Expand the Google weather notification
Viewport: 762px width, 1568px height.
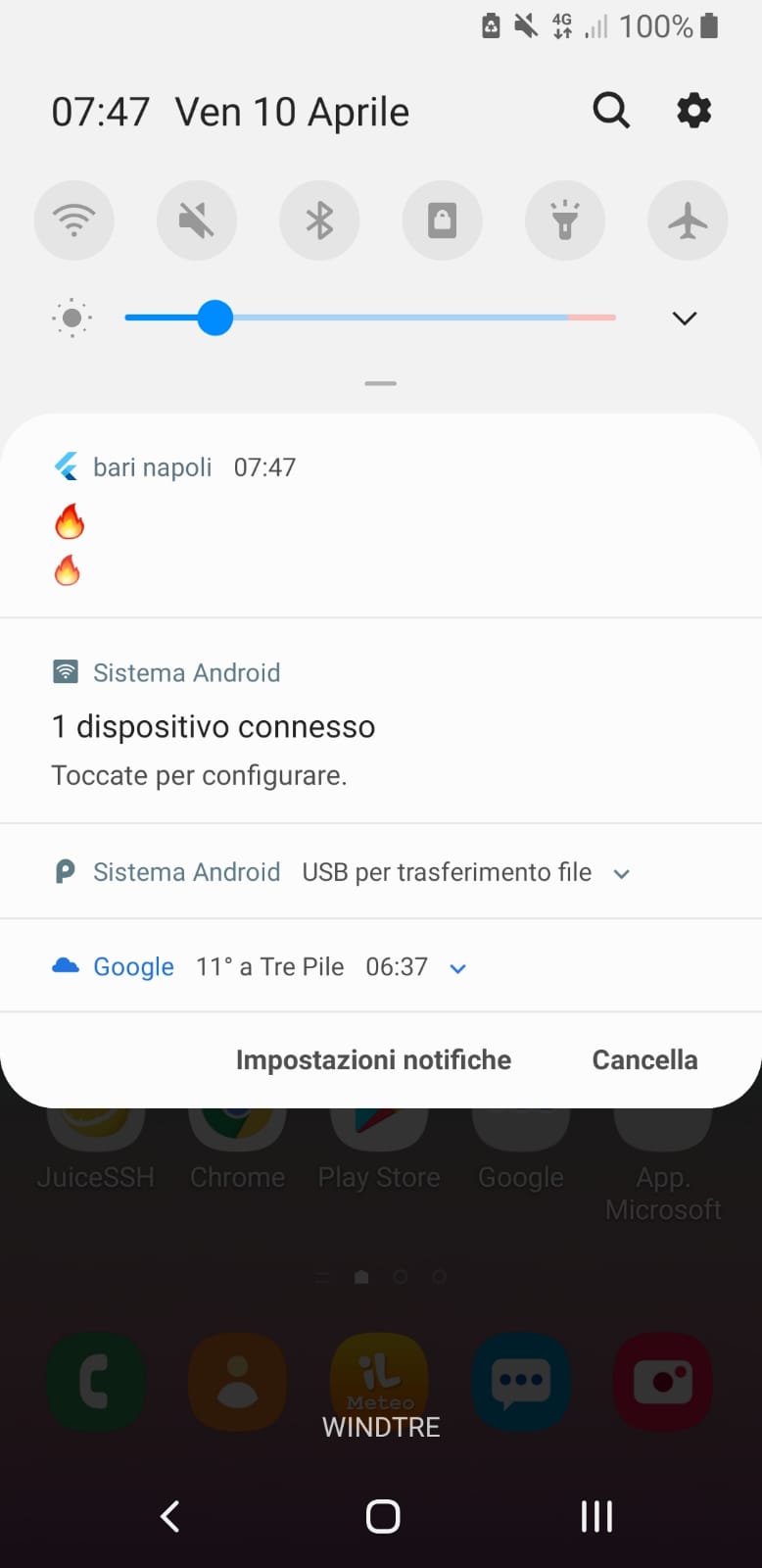[457, 968]
